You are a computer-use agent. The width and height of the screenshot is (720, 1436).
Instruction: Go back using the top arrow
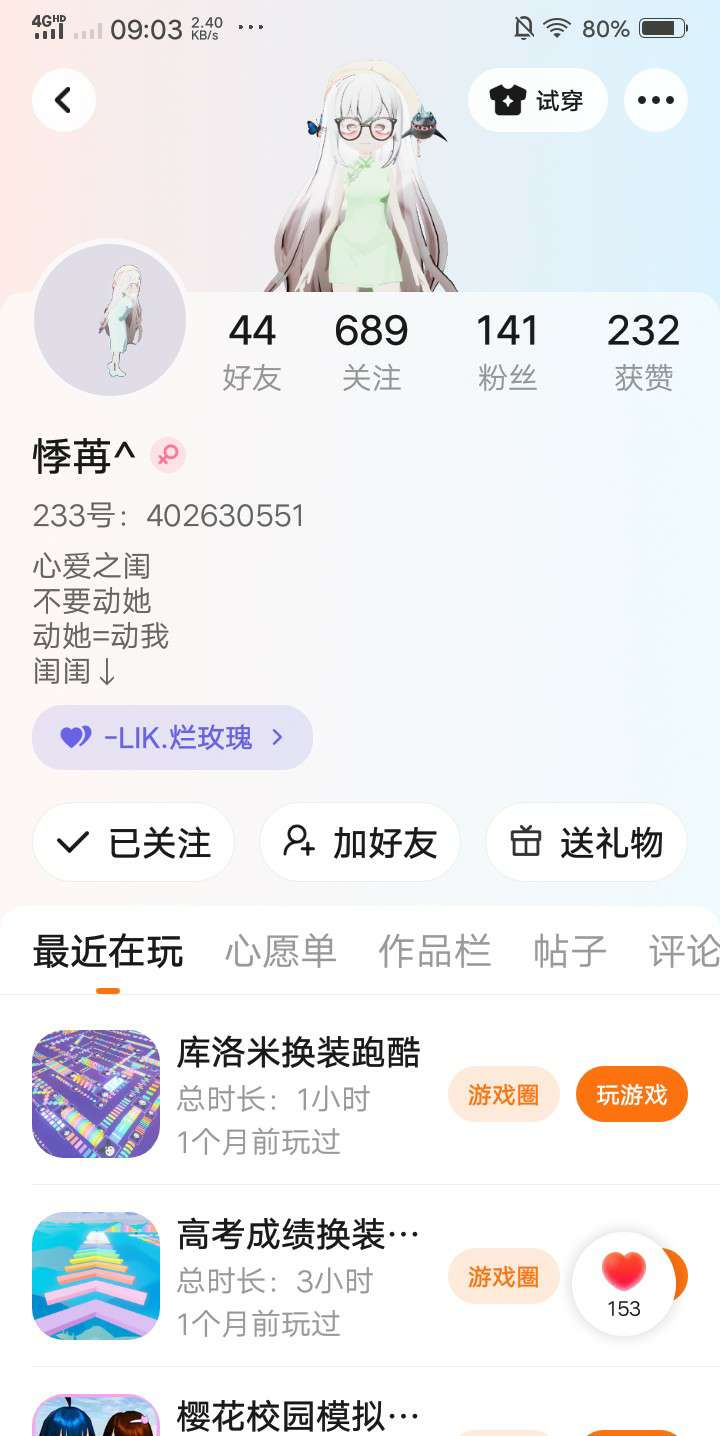[x=64, y=100]
